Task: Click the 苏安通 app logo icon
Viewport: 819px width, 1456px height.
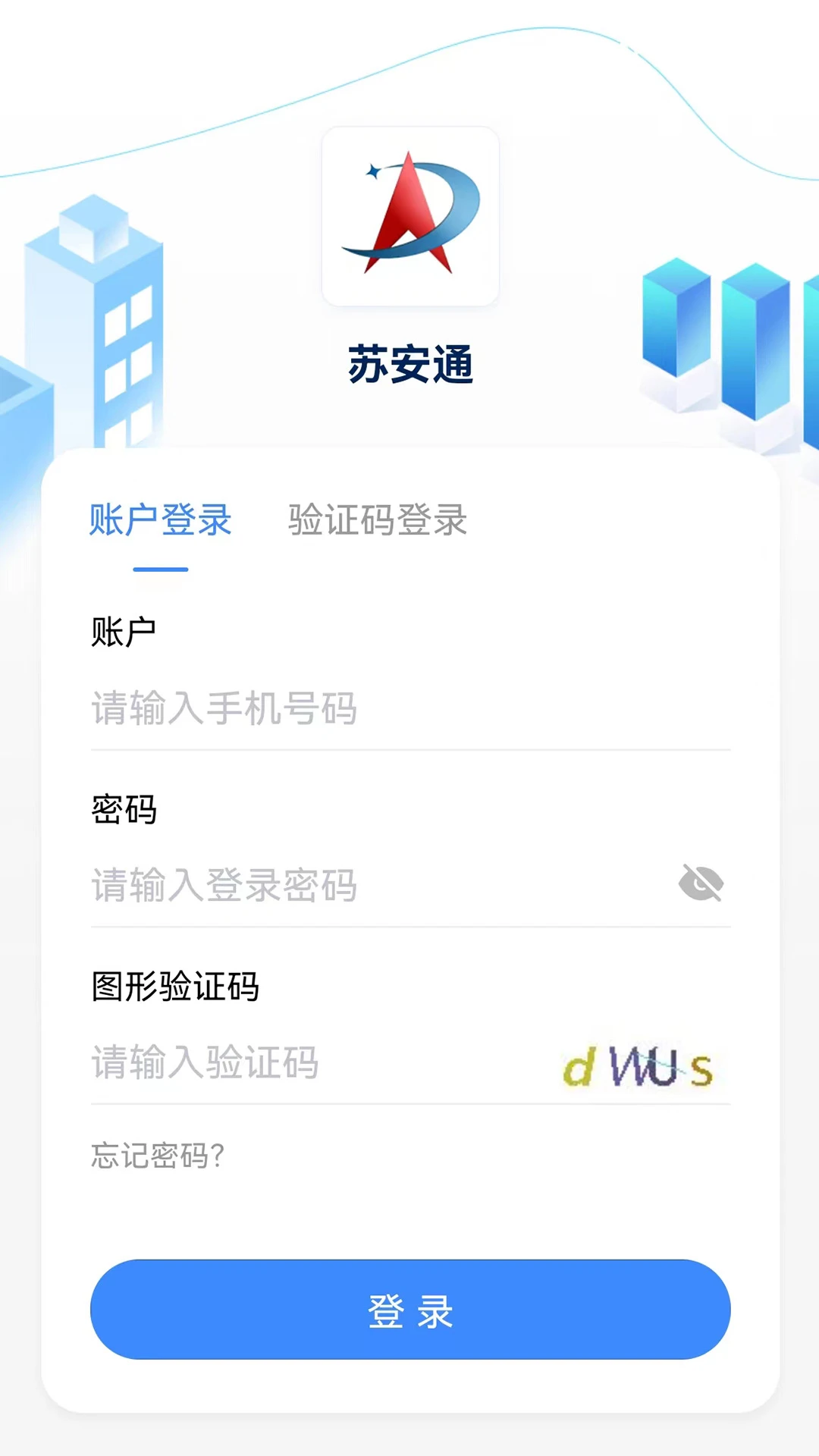Action: pos(409,216)
